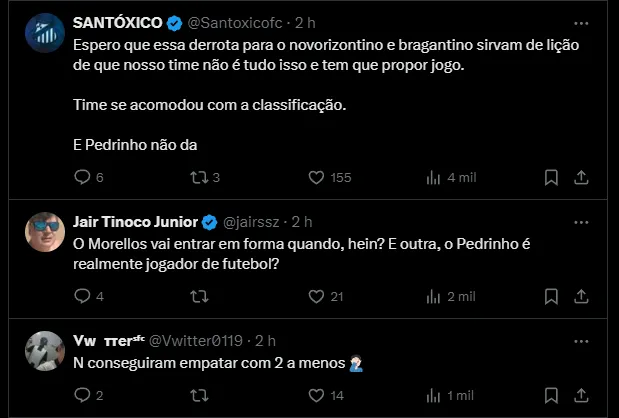The height and width of the screenshot is (418, 619).
Task: Bookmark Jair Tinoco Junior's reply
Action: 551,296
